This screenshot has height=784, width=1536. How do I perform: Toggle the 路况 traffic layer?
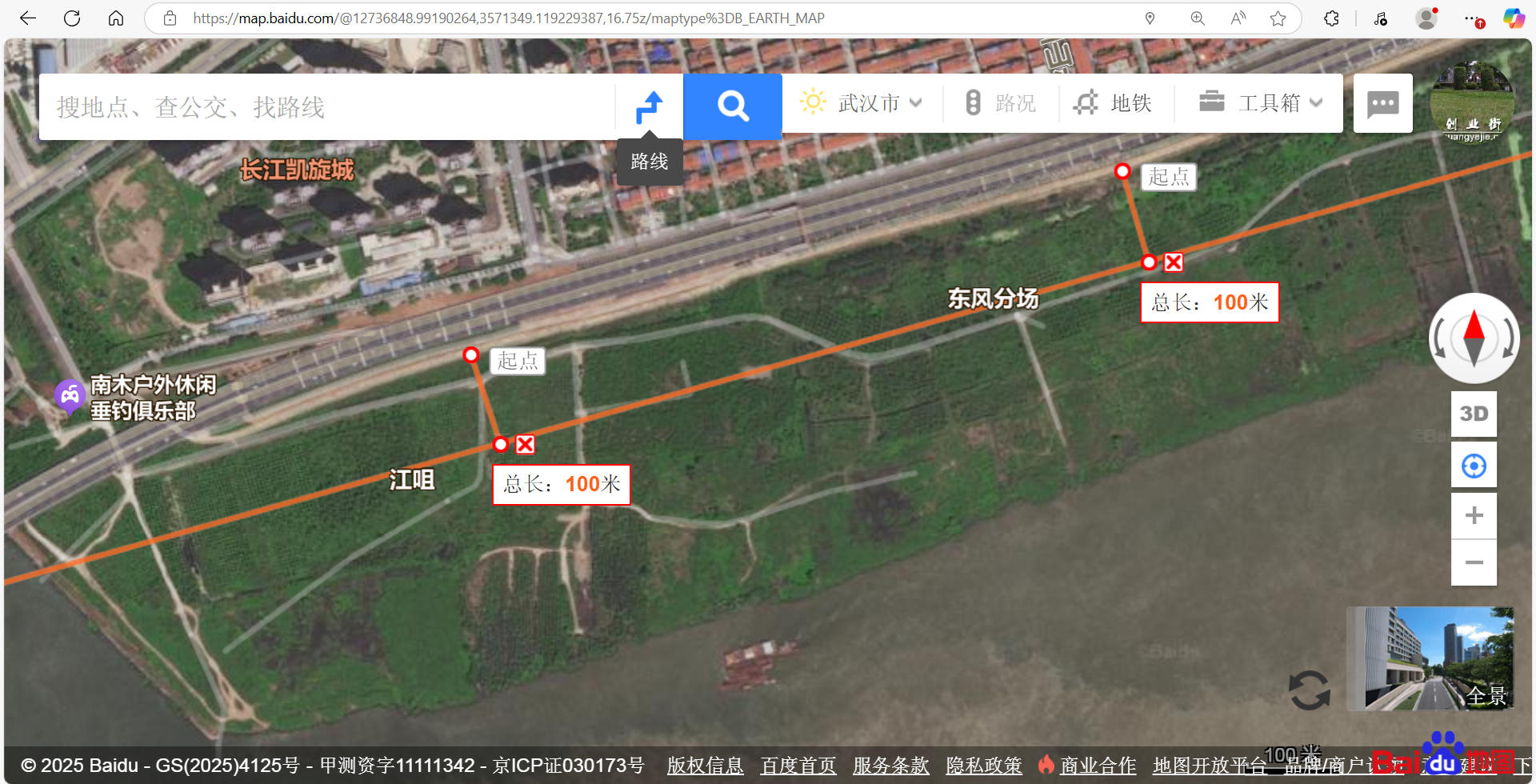click(1001, 103)
